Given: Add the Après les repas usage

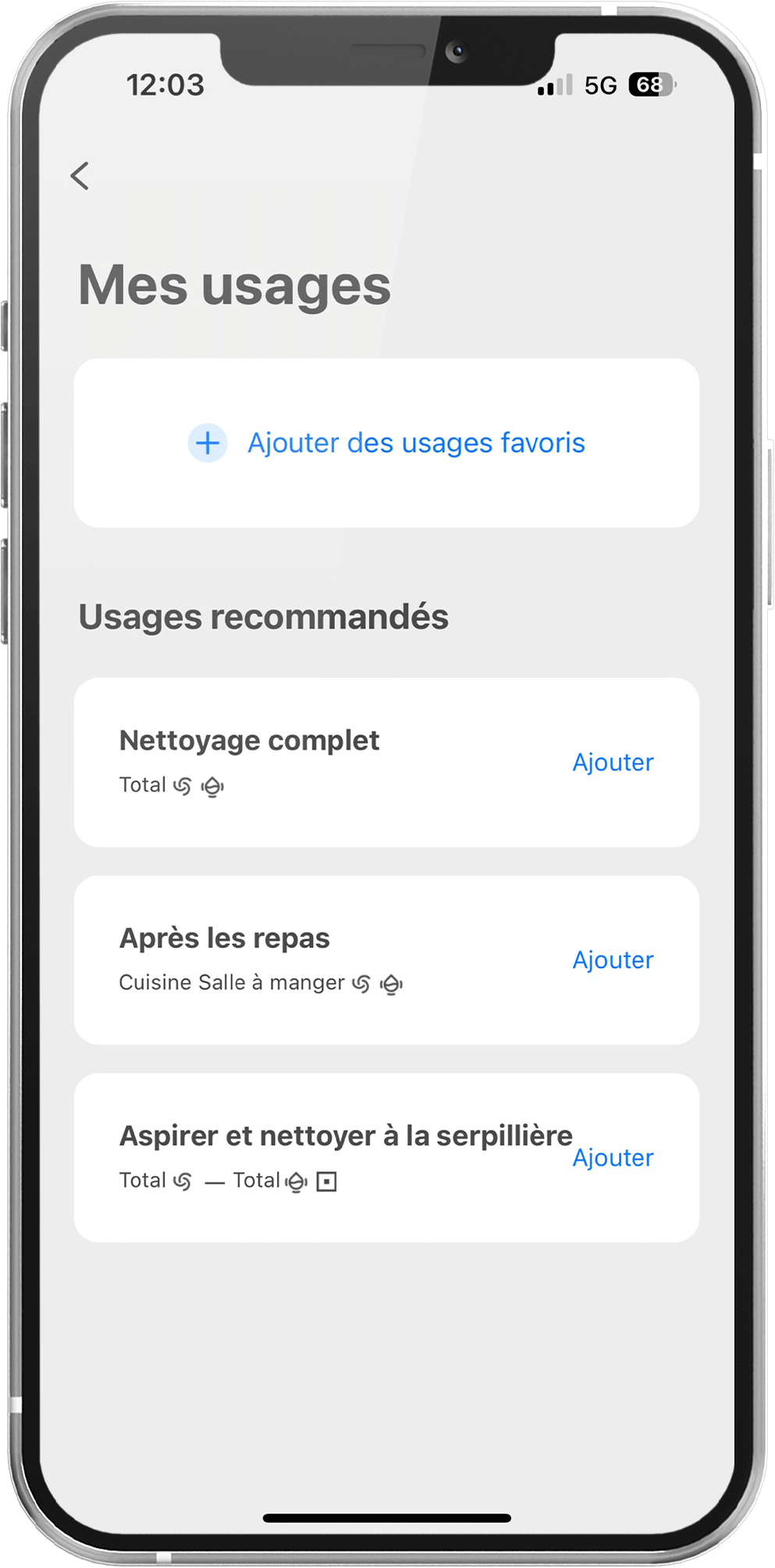Looking at the screenshot, I should (613, 960).
